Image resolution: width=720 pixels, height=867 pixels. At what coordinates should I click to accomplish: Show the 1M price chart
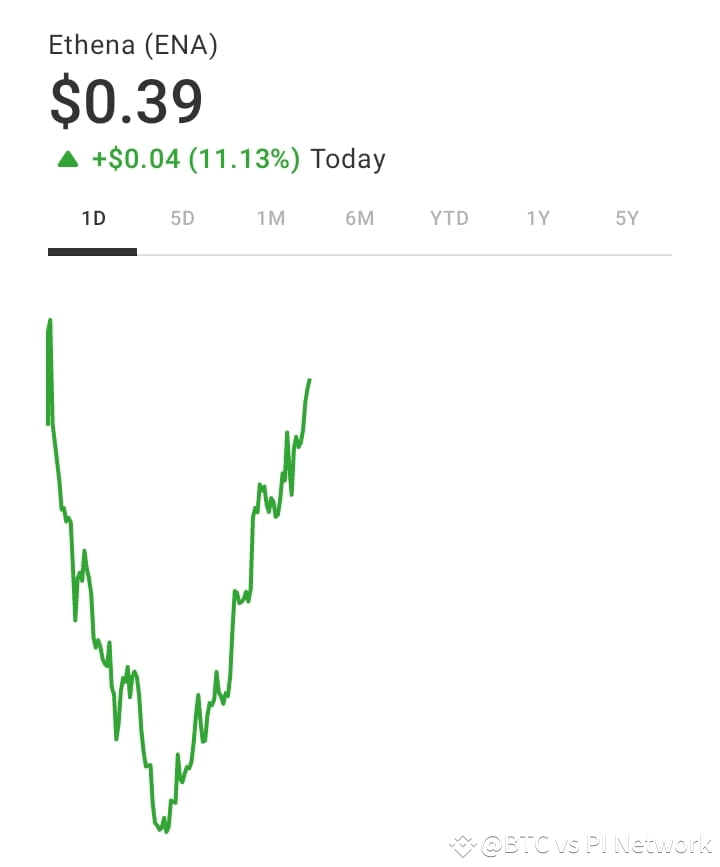(270, 218)
